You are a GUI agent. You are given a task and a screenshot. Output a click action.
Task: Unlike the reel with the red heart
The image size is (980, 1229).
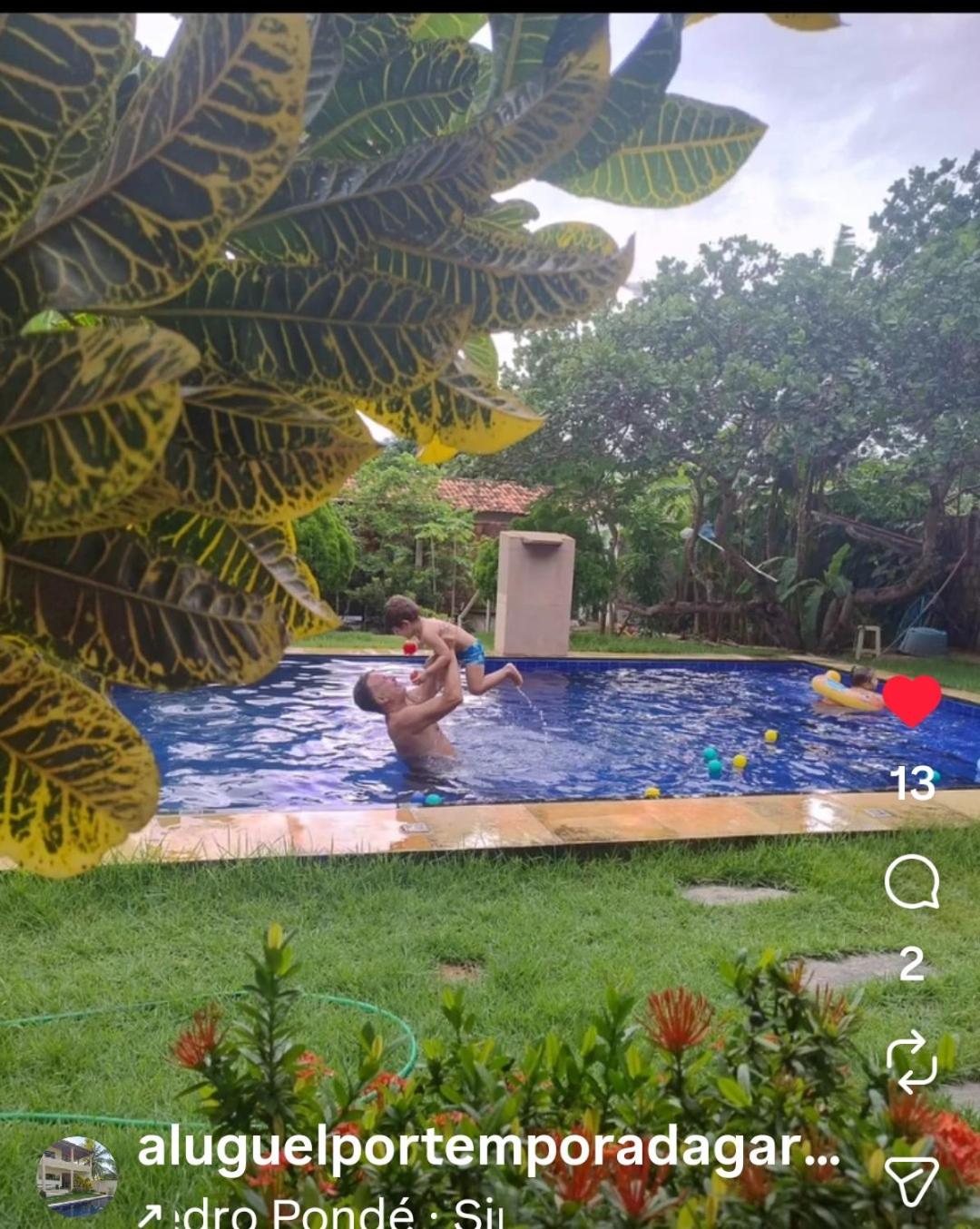(912, 701)
